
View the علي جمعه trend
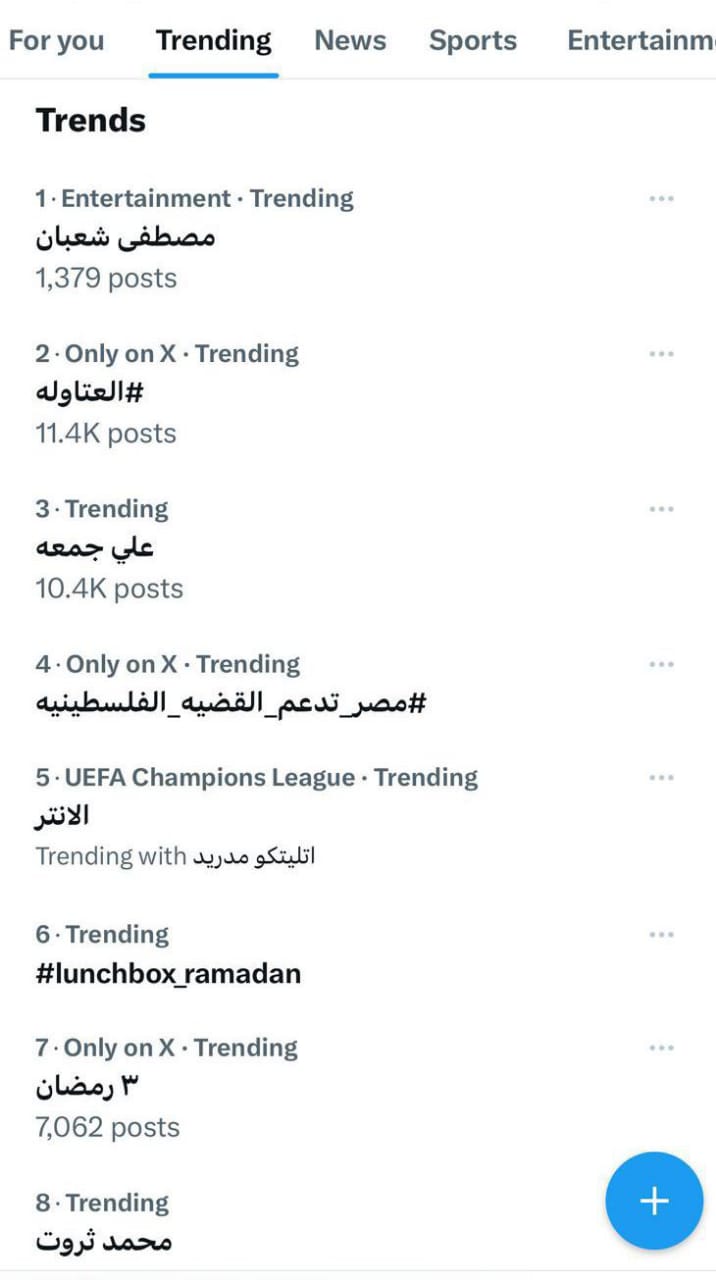(94, 548)
